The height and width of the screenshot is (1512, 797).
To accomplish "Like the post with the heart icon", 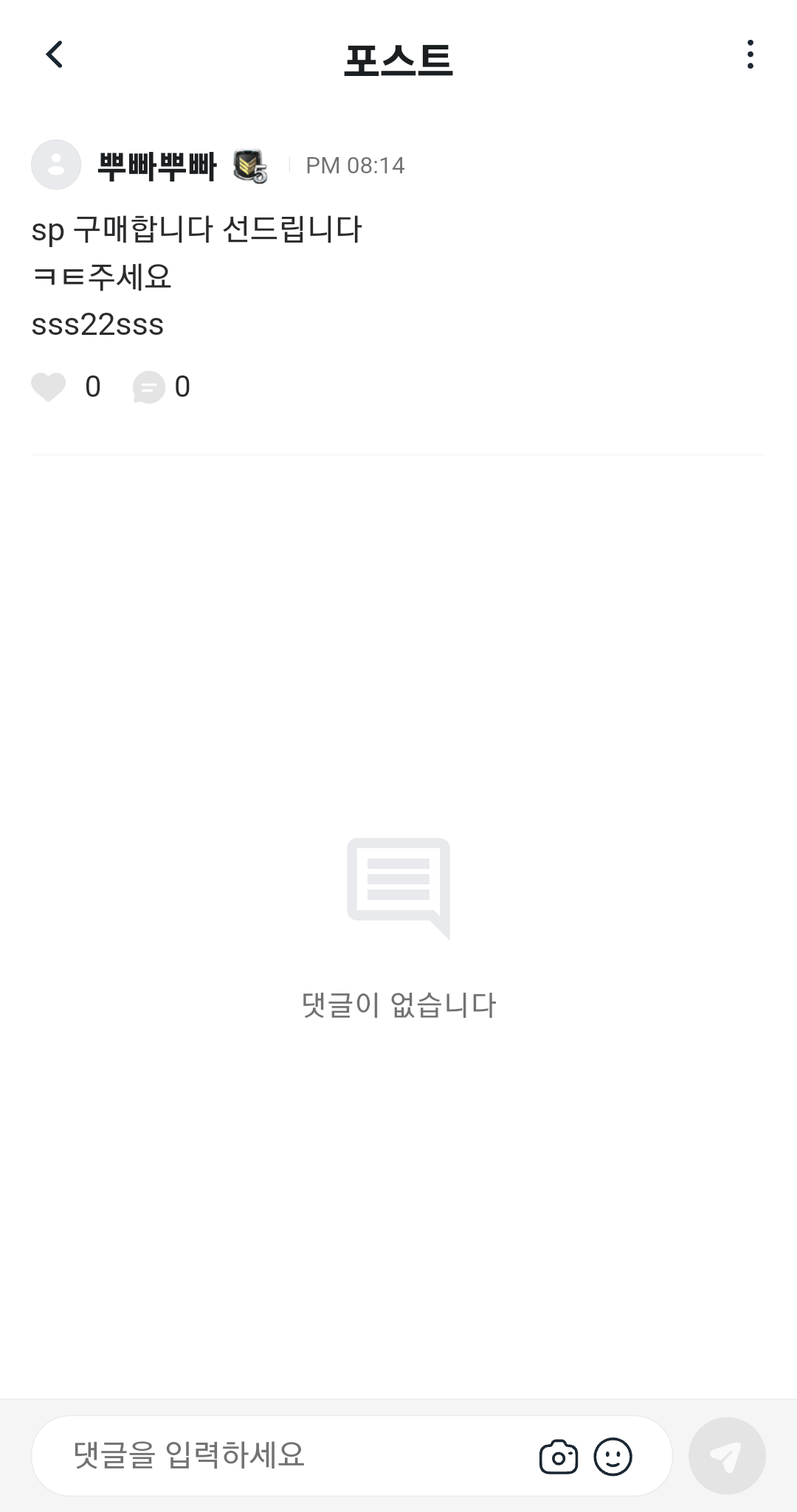I will tap(49, 386).
